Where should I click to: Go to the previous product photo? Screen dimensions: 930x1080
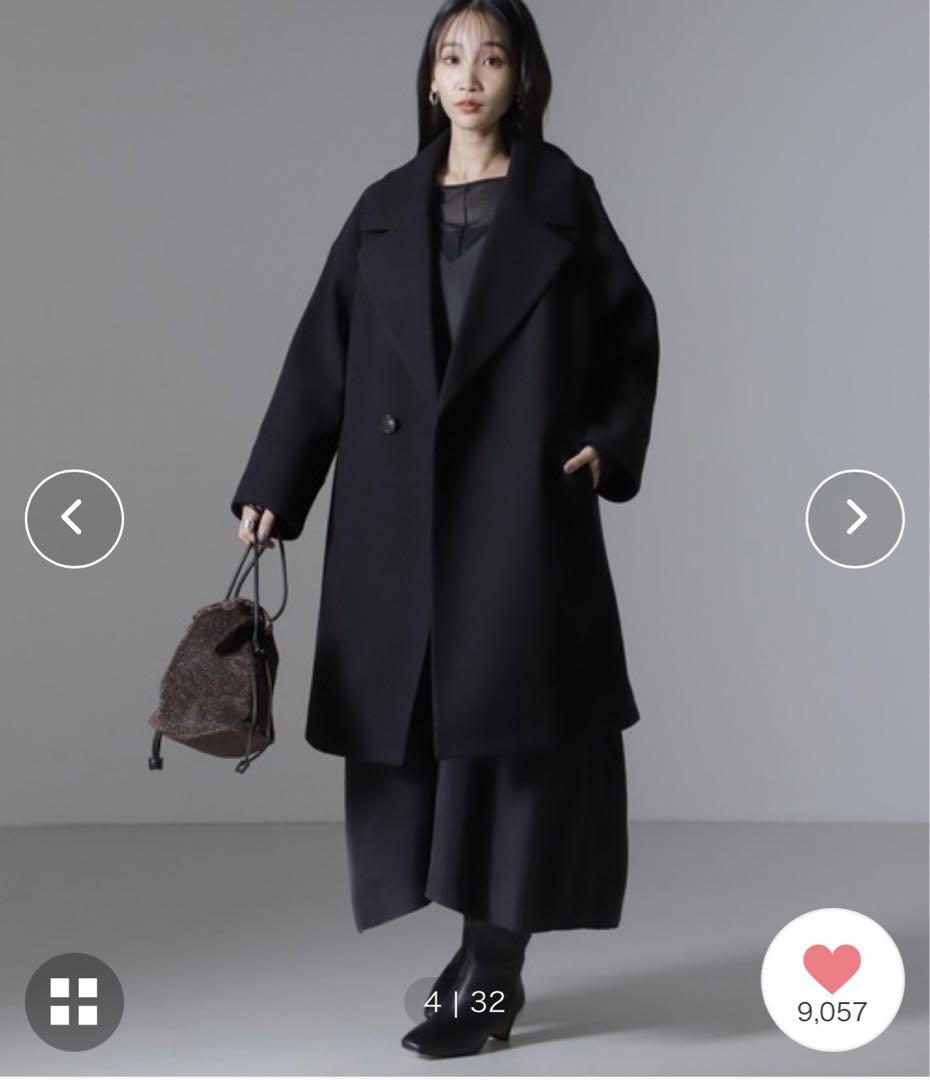(74, 518)
